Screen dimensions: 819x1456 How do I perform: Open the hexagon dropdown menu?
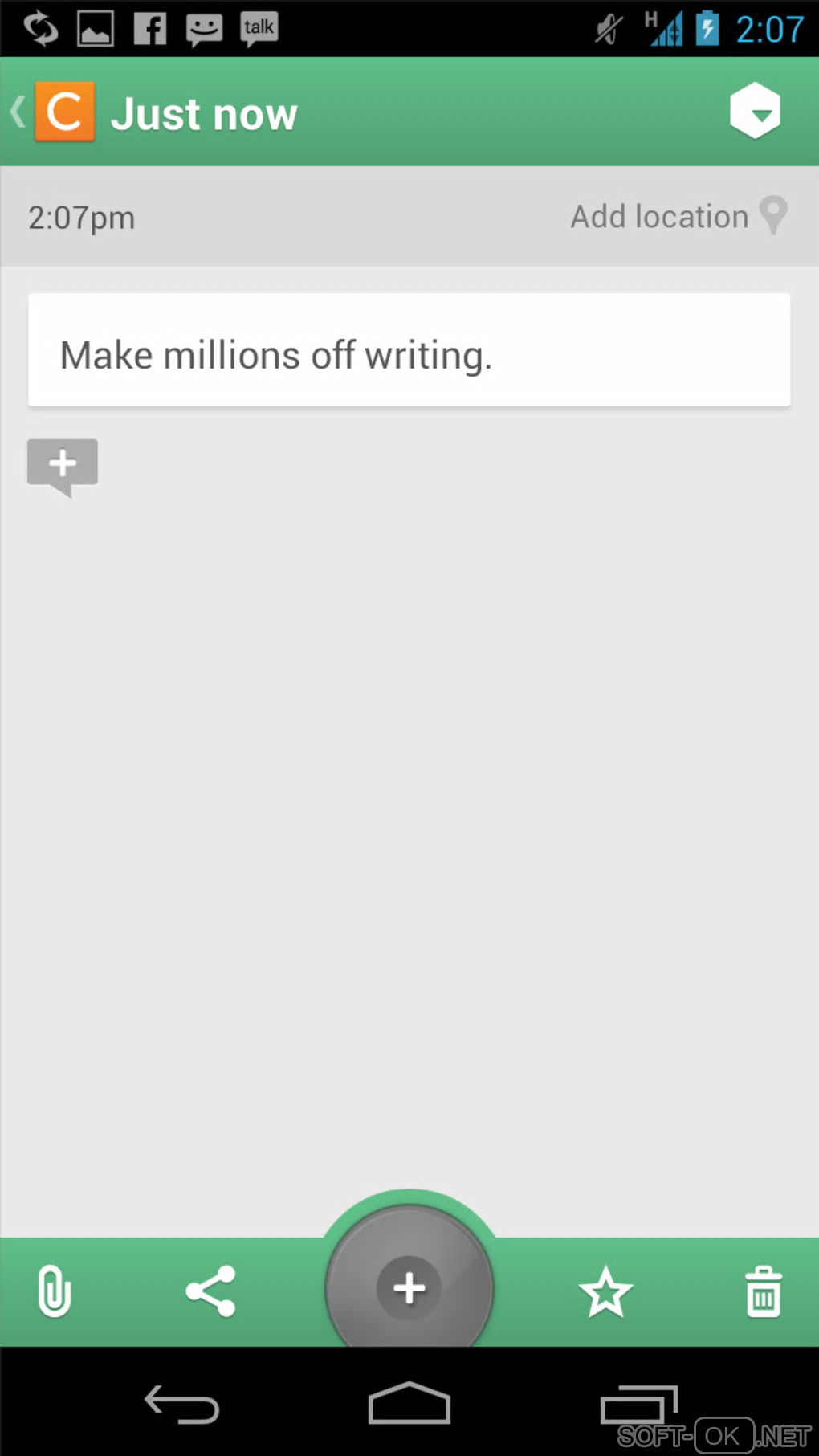(755, 111)
